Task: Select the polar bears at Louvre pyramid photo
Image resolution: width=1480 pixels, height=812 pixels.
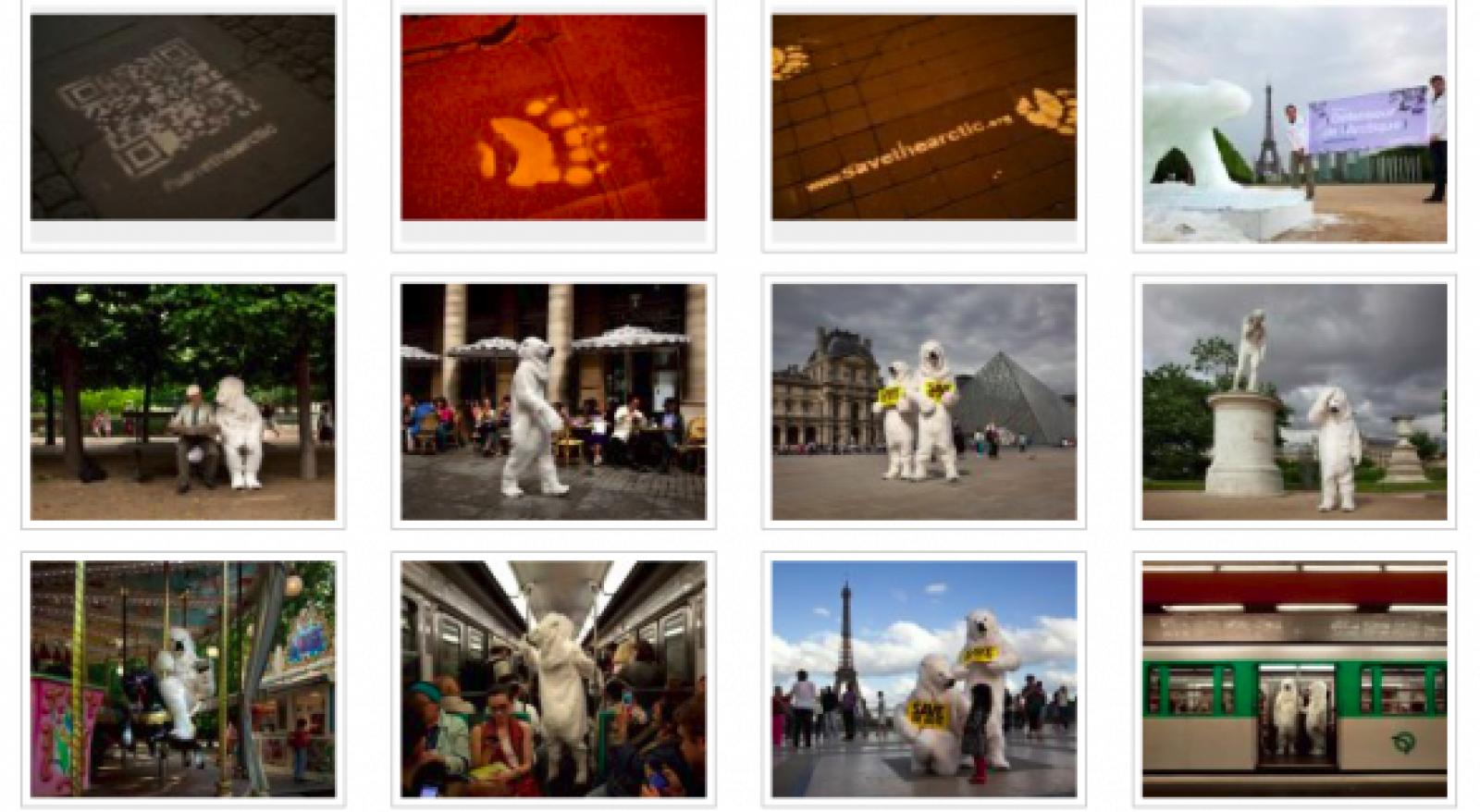Action: point(924,401)
